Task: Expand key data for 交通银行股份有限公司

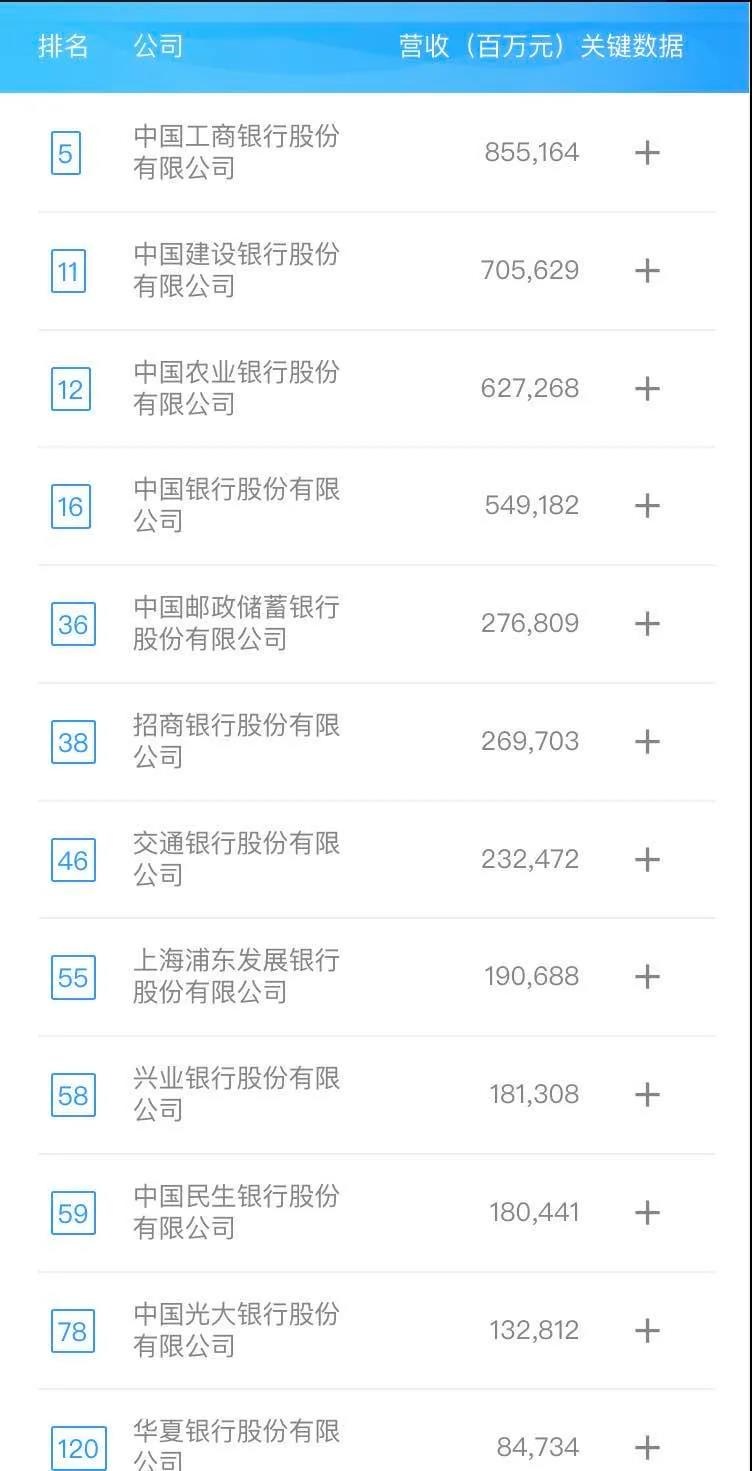Action: click(647, 859)
